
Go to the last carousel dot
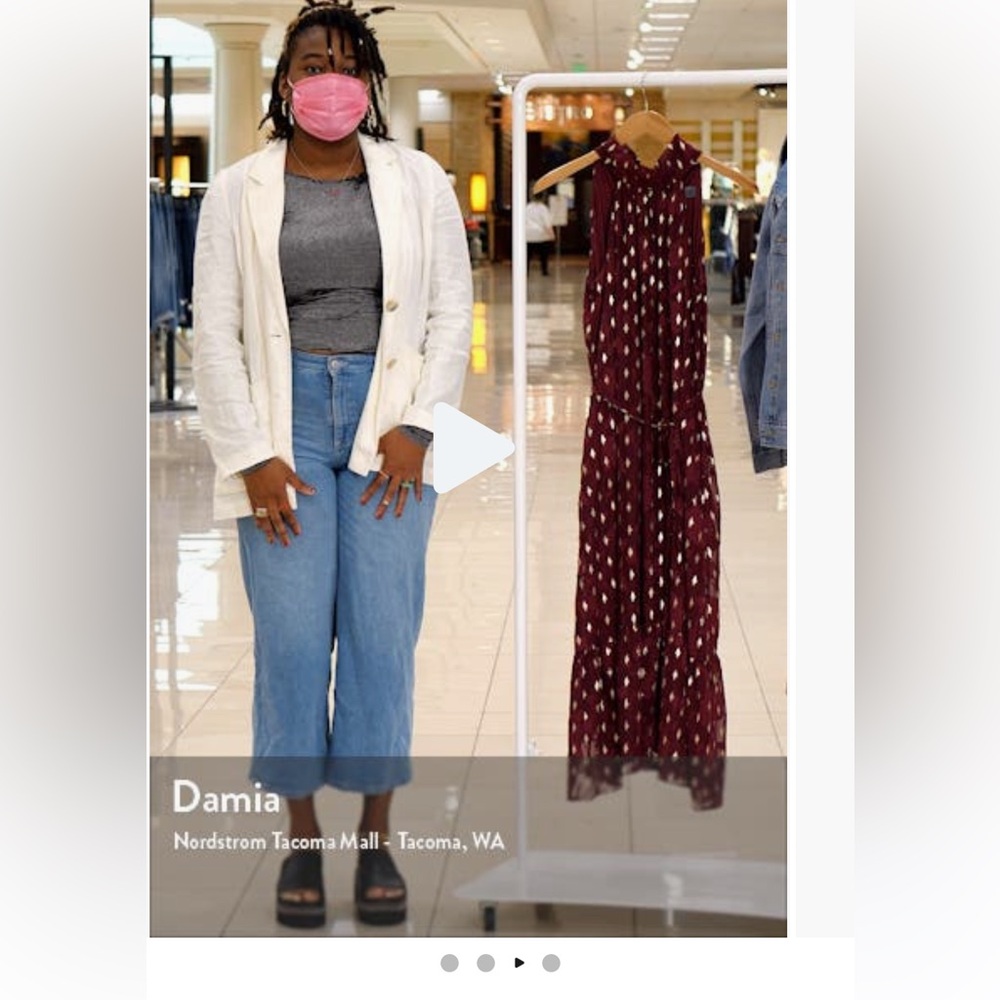pos(551,963)
